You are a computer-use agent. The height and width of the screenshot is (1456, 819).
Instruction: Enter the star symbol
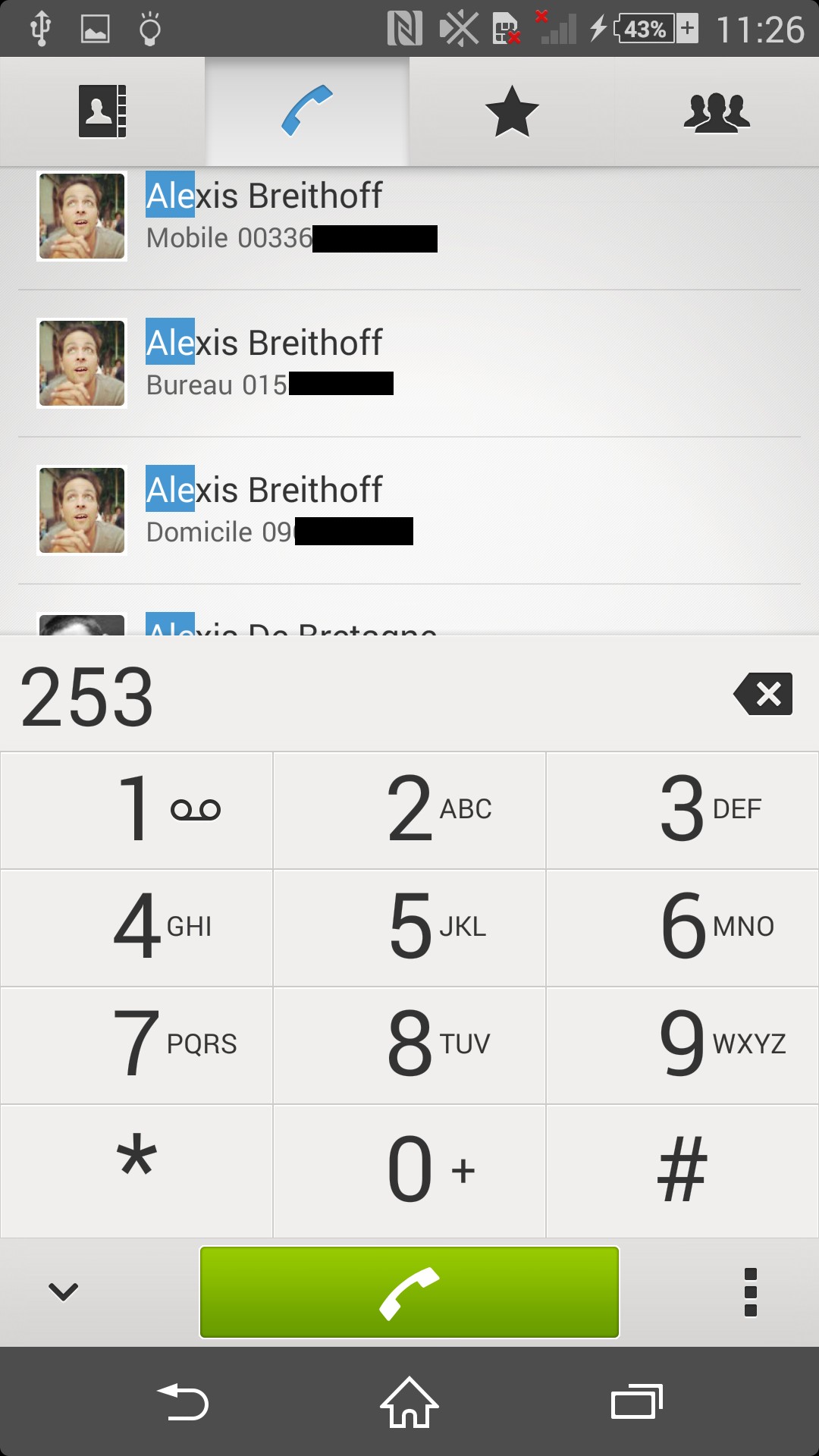136,1170
